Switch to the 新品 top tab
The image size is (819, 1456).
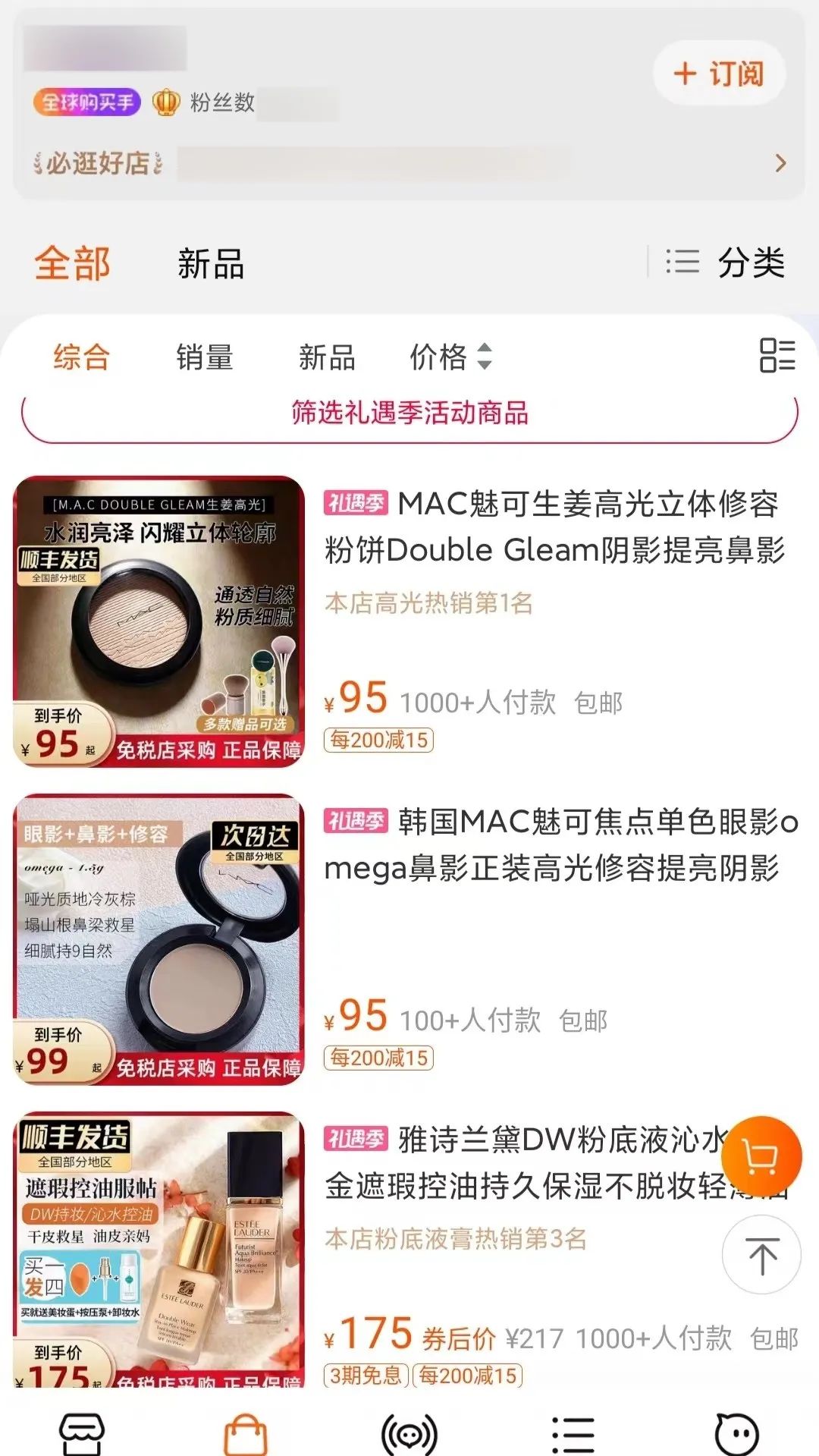click(x=211, y=264)
